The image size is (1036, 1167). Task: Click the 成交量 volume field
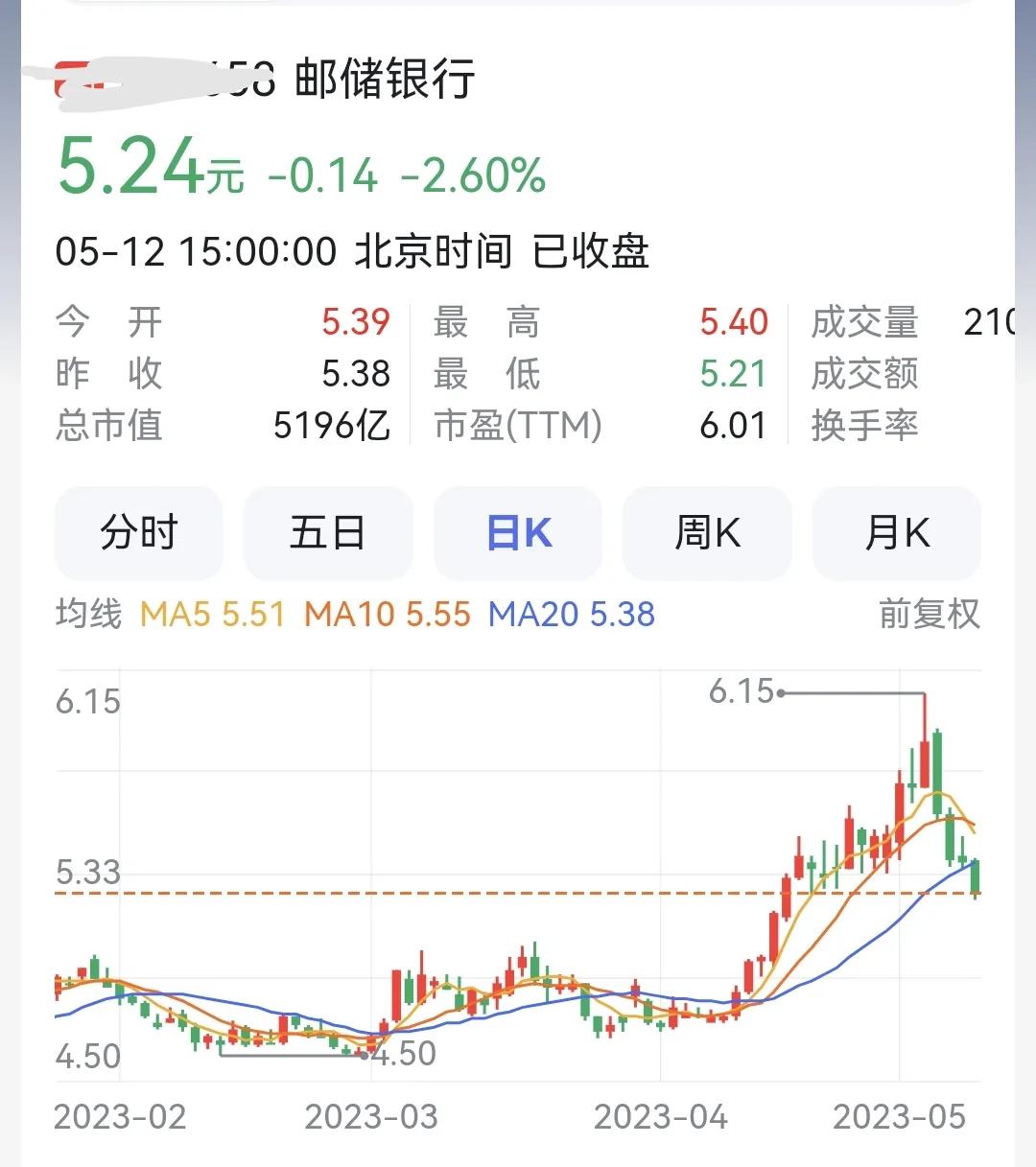point(866,323)
